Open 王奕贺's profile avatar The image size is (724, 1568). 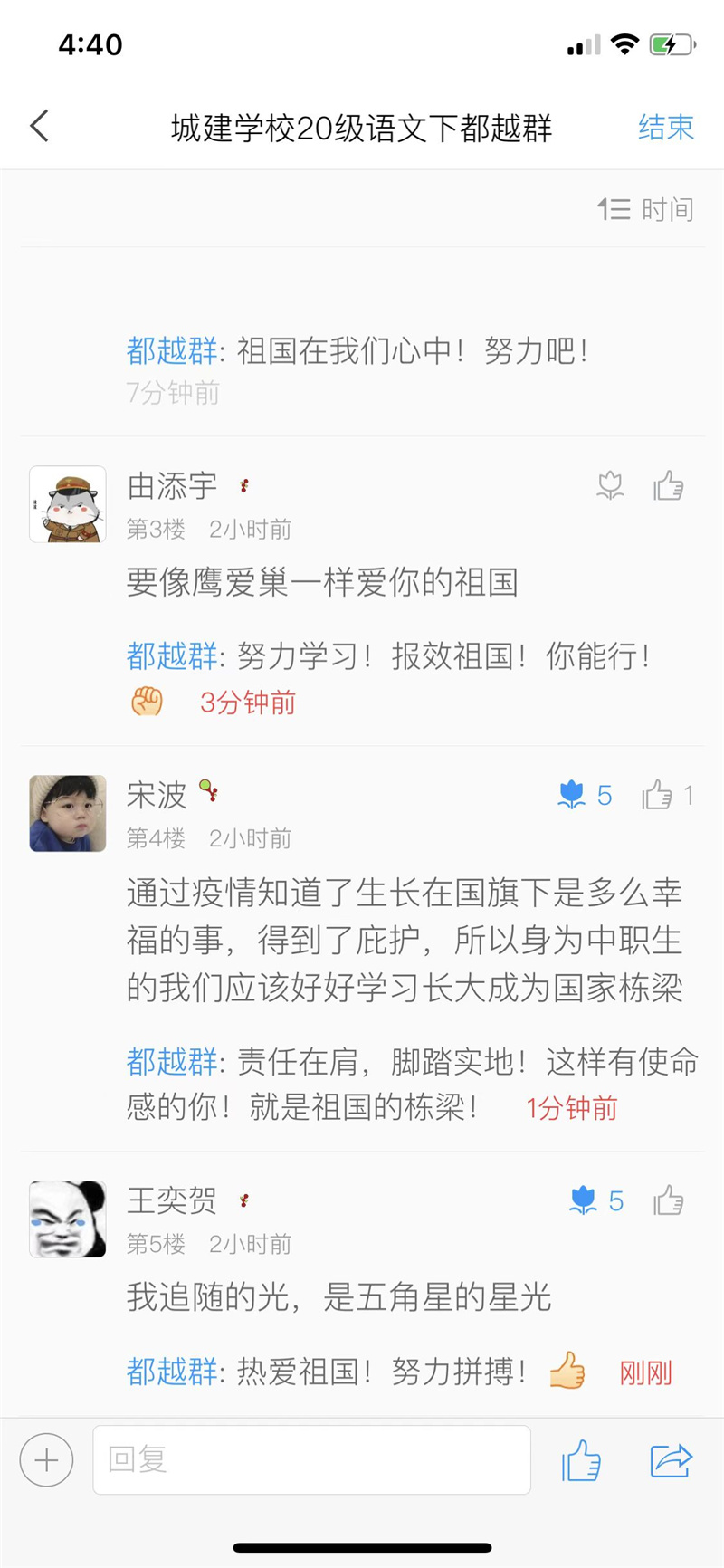(x=68, y=1219)
